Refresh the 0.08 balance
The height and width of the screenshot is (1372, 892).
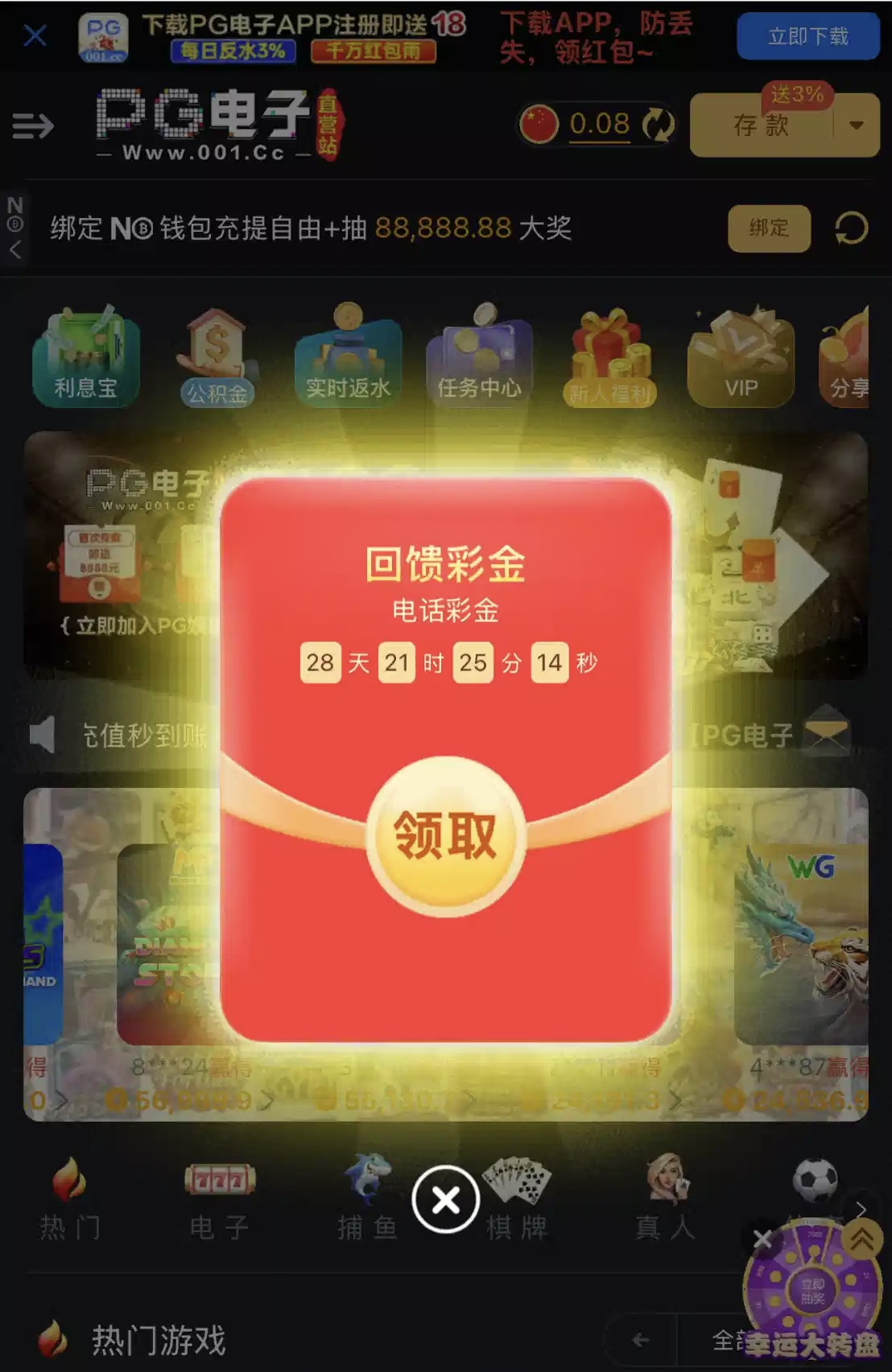coord(658,125)
